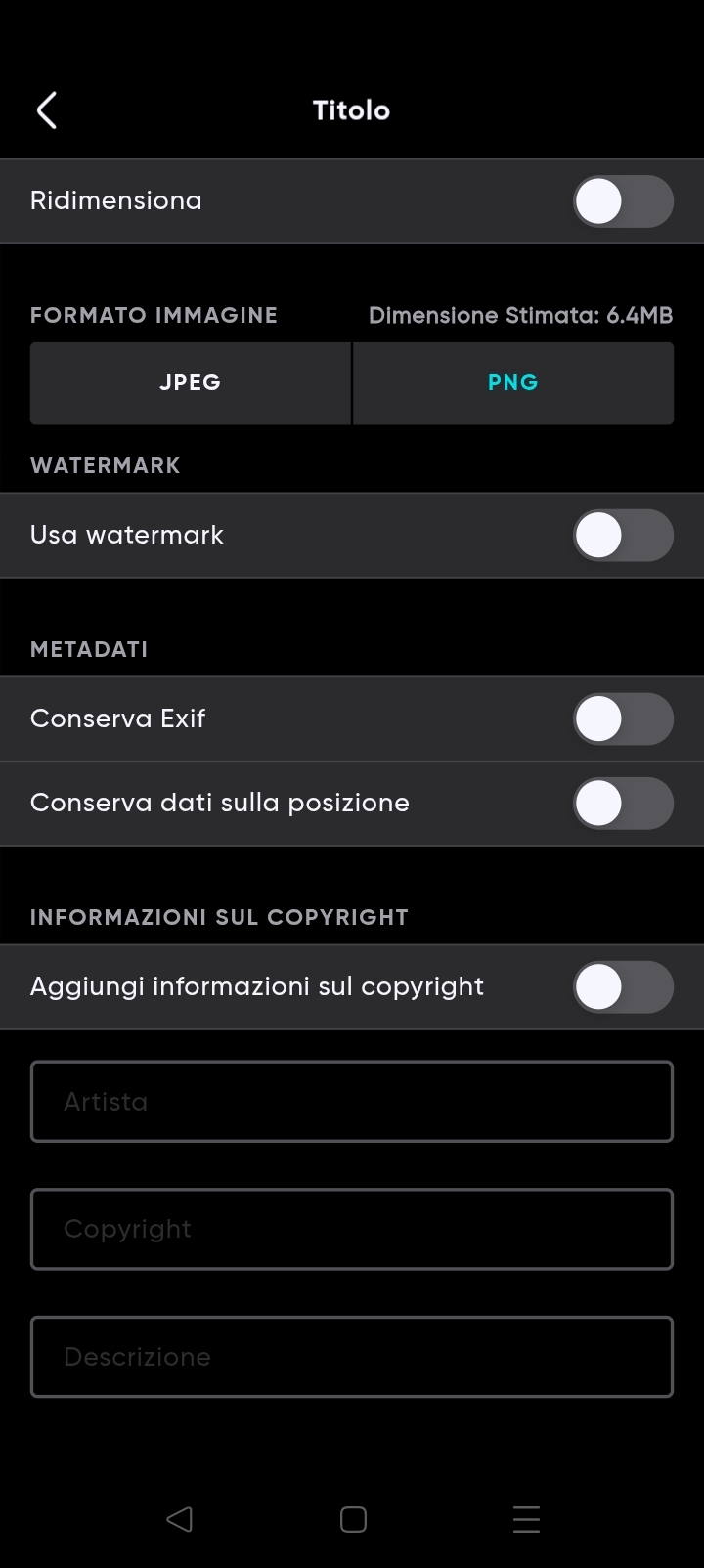Enable Conserva dati sulla posizione
This screenshot has height=1568, width=704.
623,804
